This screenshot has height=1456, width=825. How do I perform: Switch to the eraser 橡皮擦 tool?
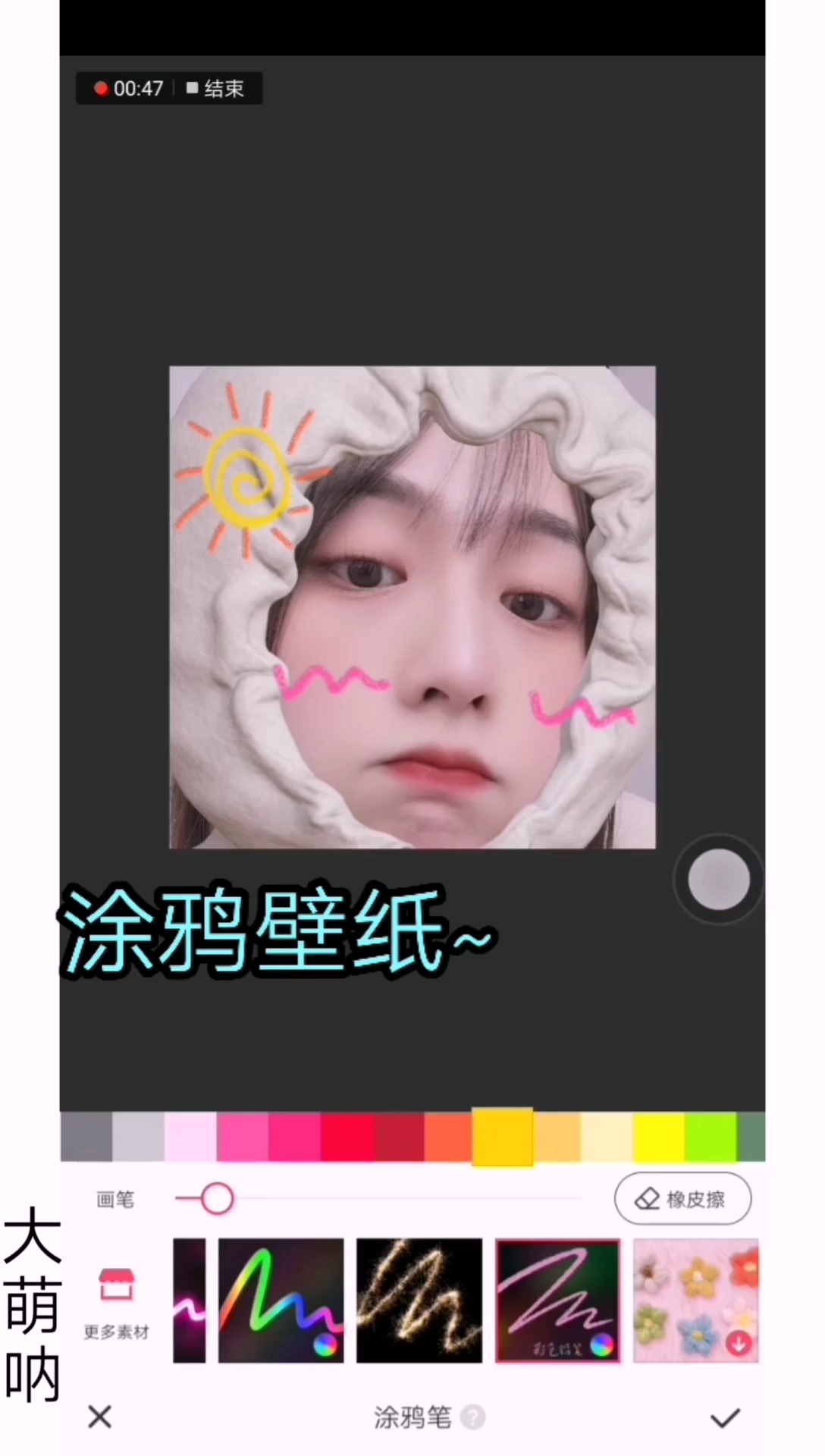(682, 1199)
